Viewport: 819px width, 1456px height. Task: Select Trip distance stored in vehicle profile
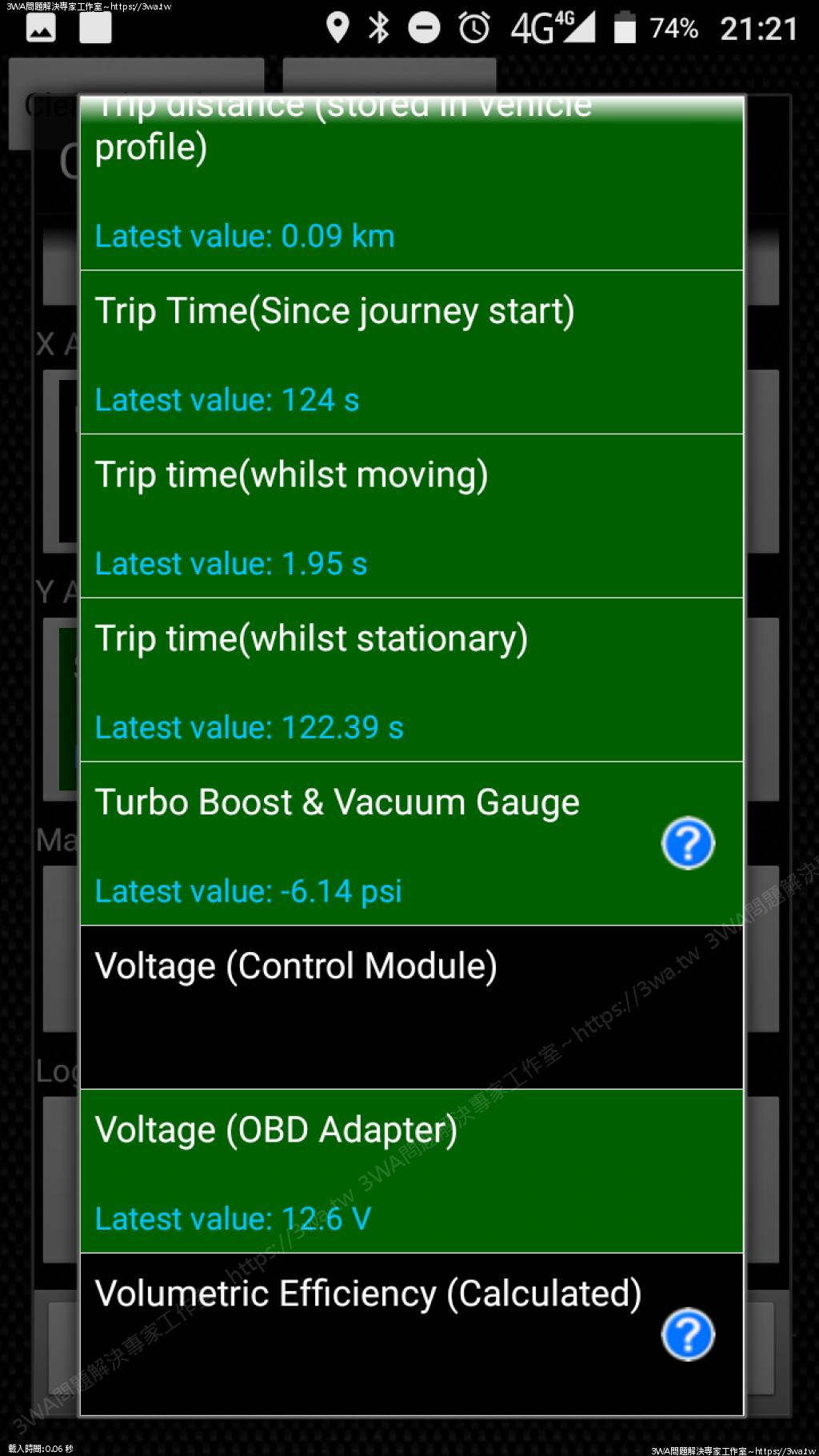411,186
